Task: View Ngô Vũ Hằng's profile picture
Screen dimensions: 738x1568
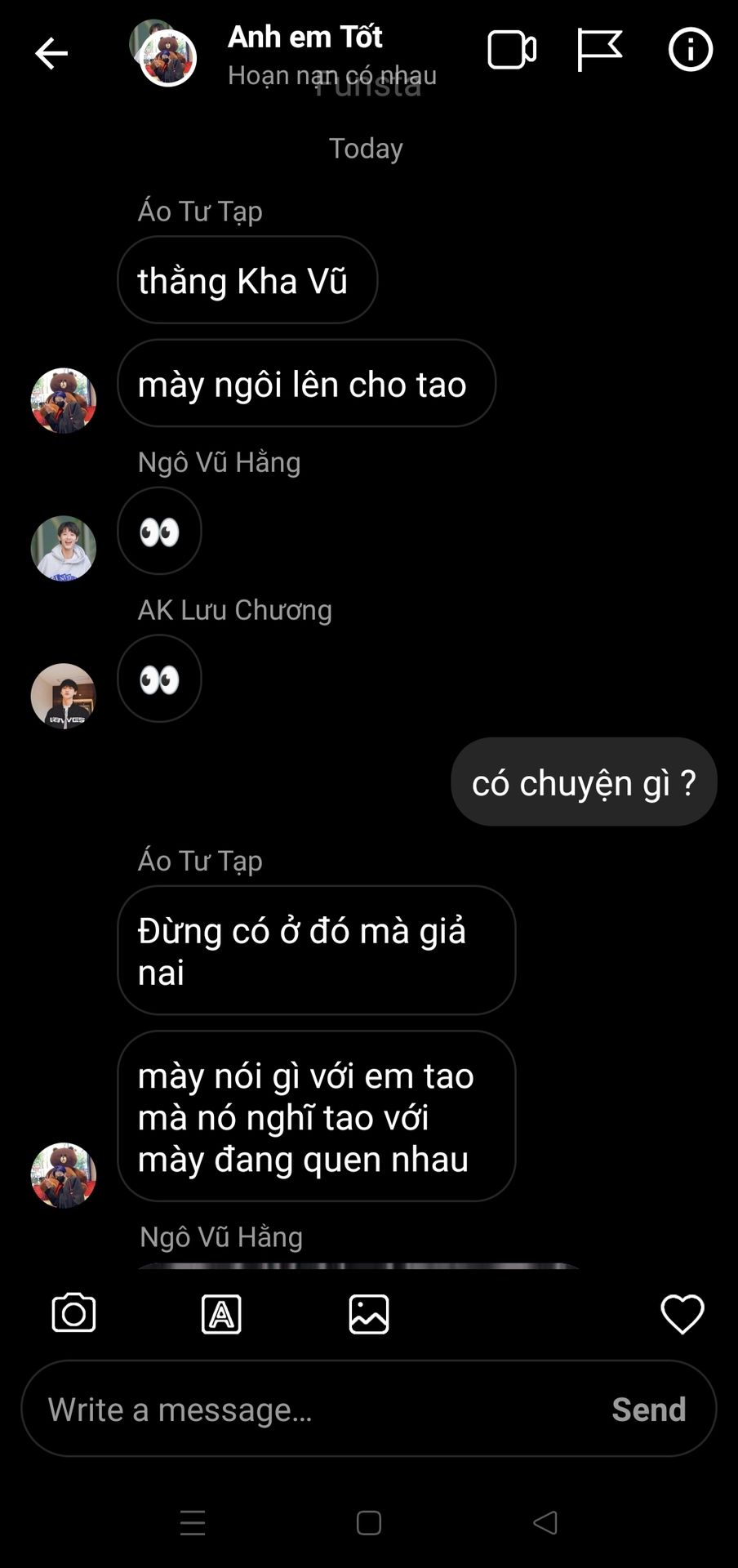Action: (64, 548)
